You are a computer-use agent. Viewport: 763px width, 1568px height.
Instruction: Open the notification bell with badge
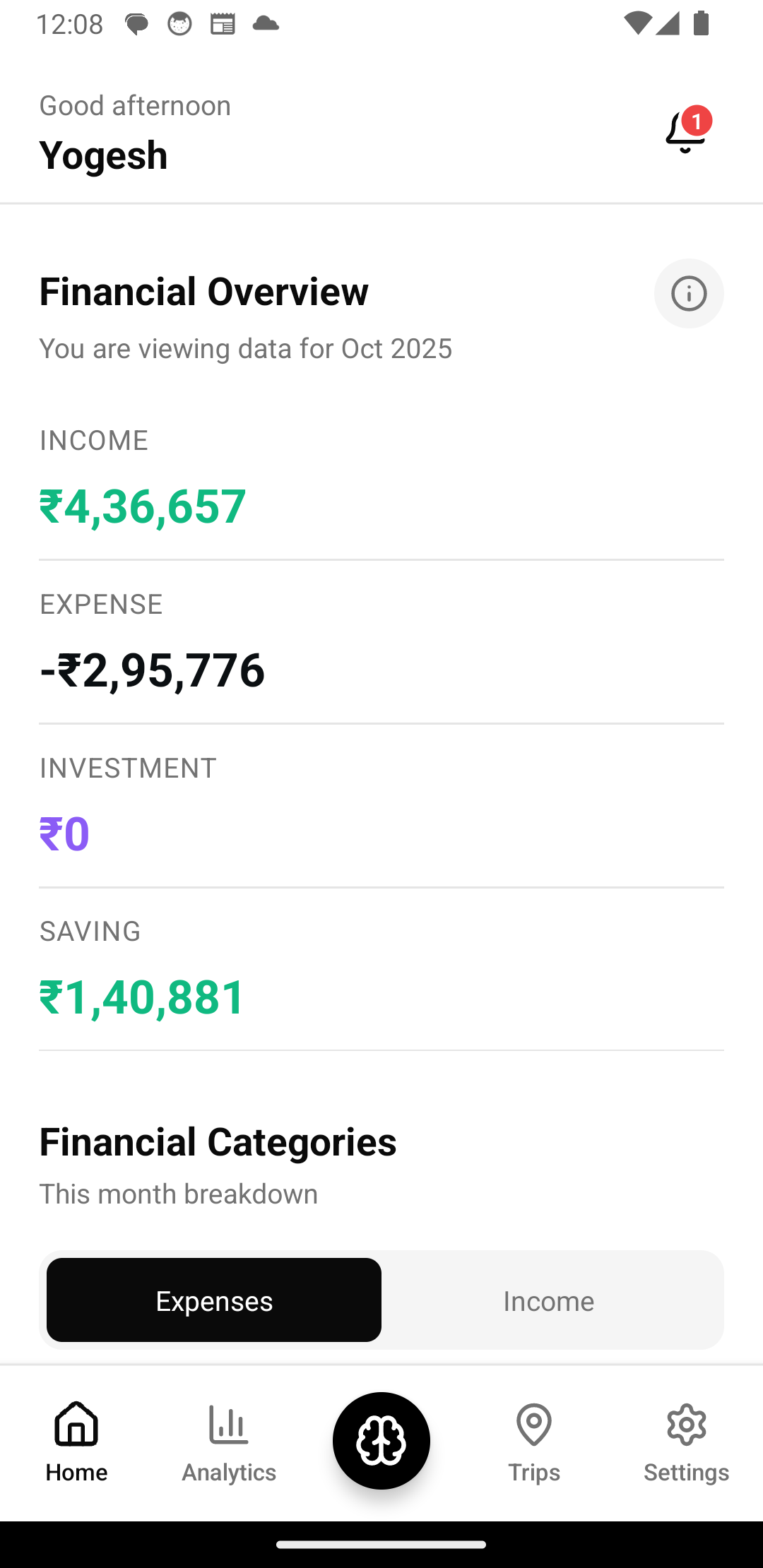[x=683, y=136]
